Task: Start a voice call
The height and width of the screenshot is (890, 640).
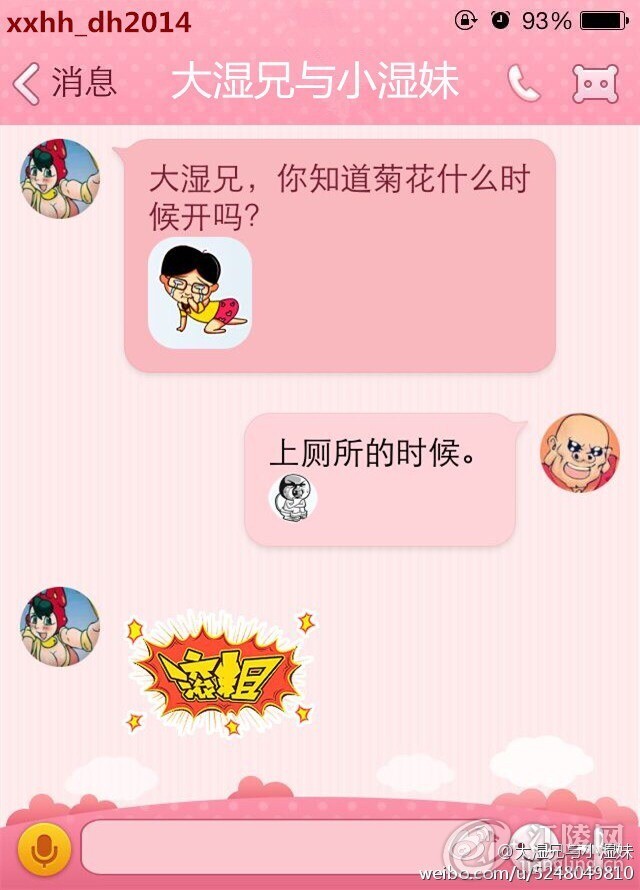Action: click(523, 83)
